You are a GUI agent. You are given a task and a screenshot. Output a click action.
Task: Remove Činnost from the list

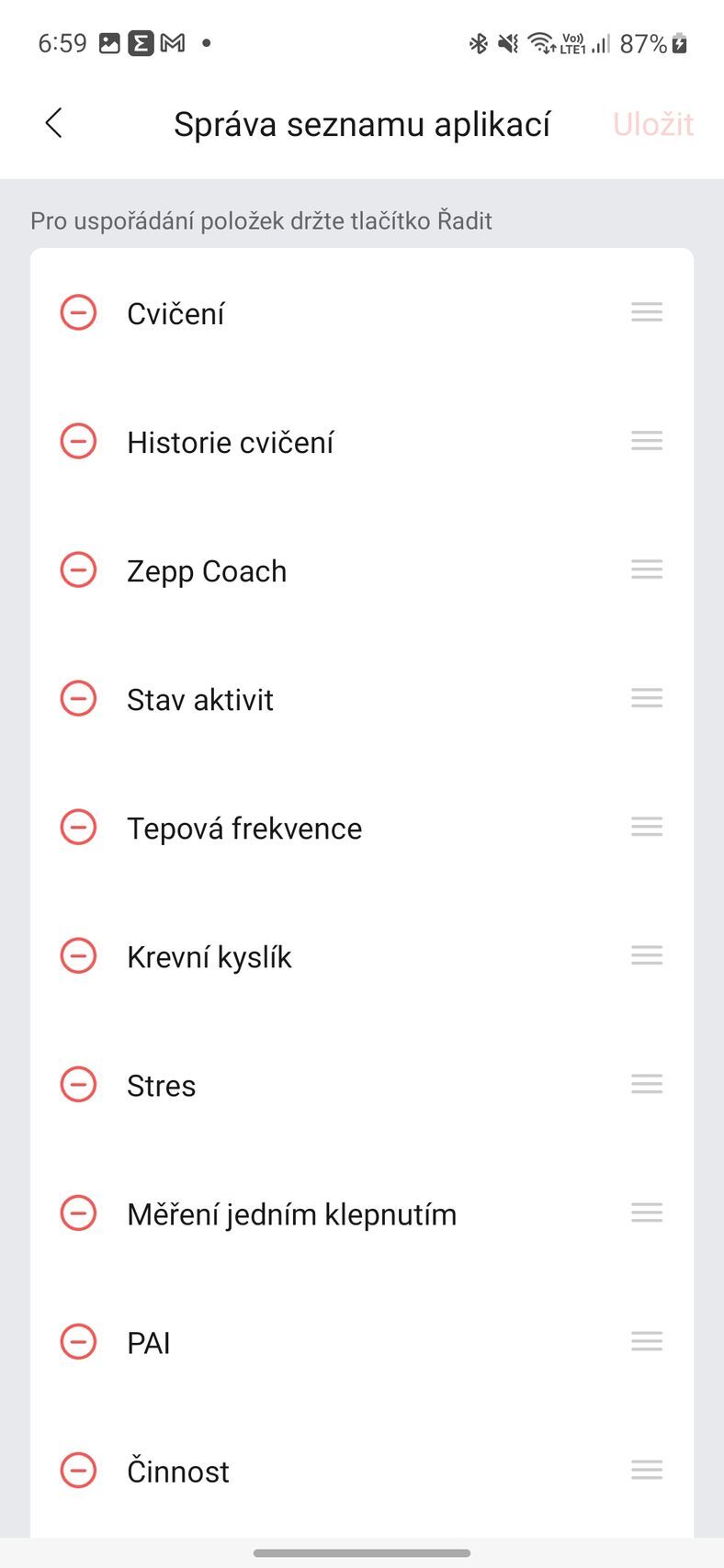[78, 1471]
